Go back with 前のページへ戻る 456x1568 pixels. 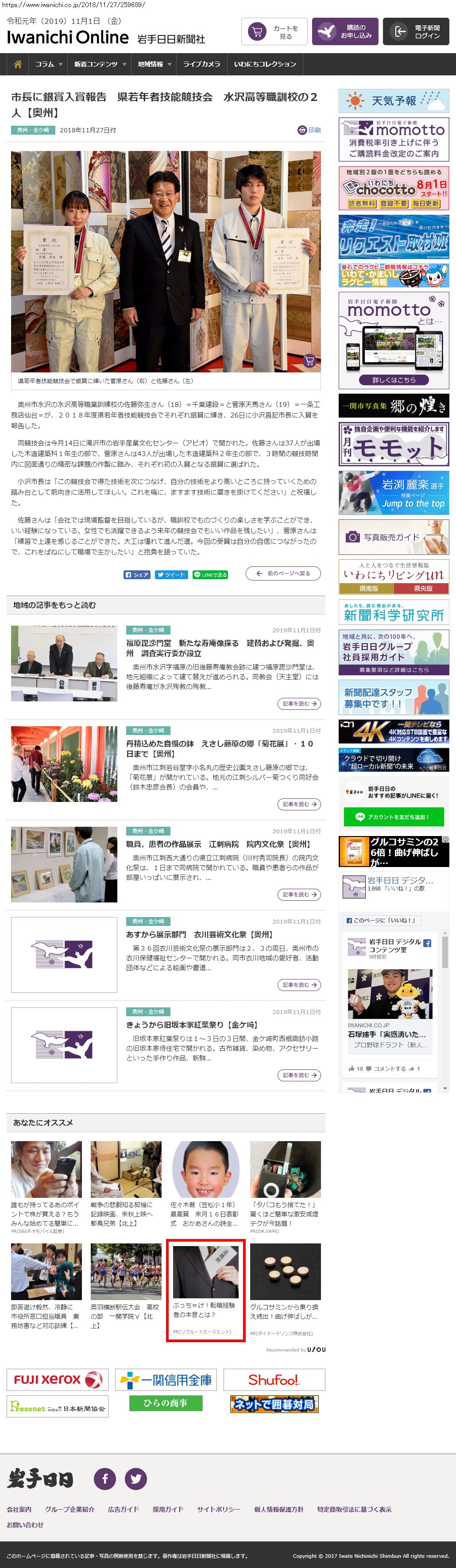point(283,573)
